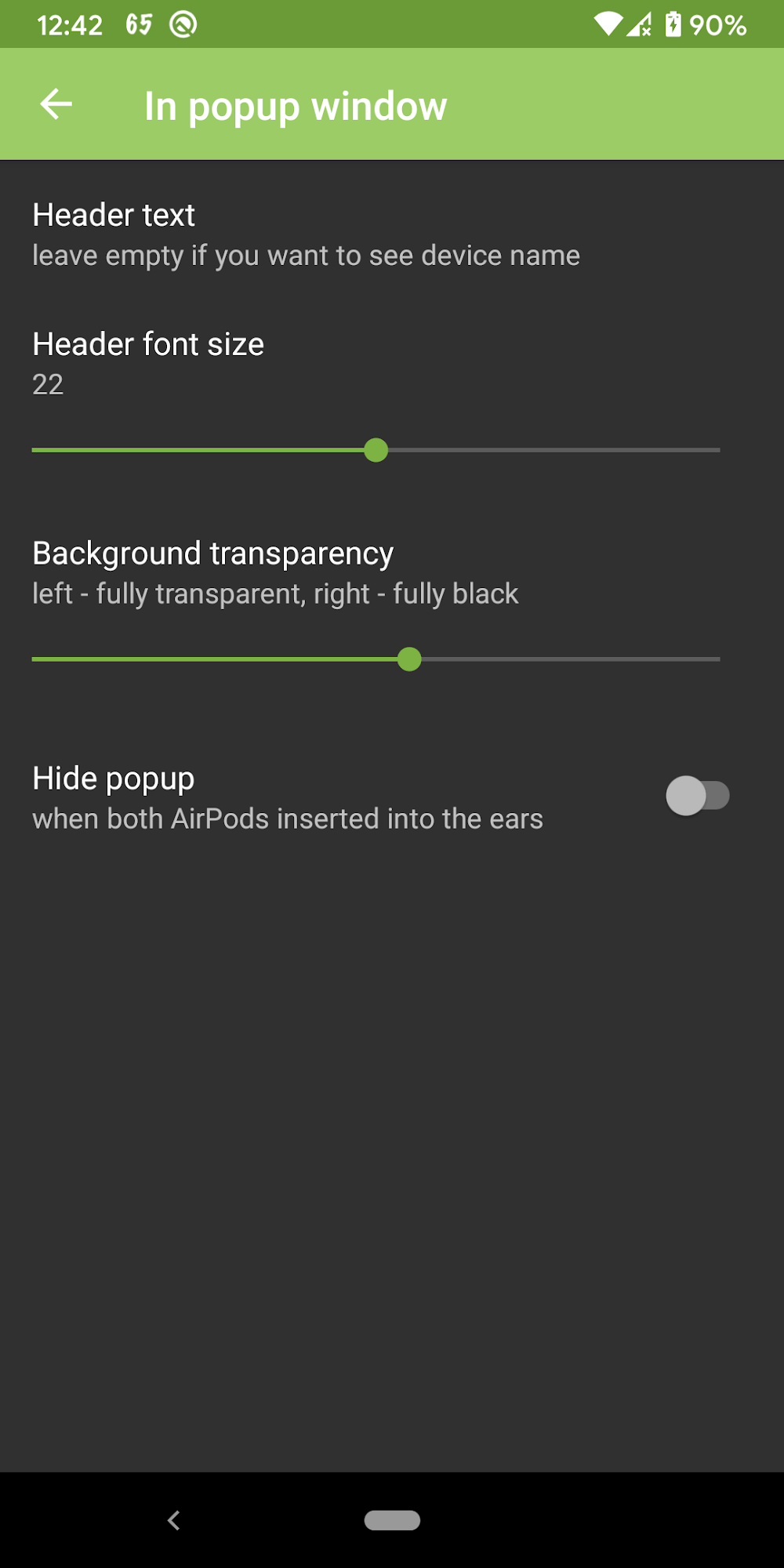This screenshot has height=1568, width=784.
Task: Tap the home pill in the navigation bar
Action: pos(392,1520)
